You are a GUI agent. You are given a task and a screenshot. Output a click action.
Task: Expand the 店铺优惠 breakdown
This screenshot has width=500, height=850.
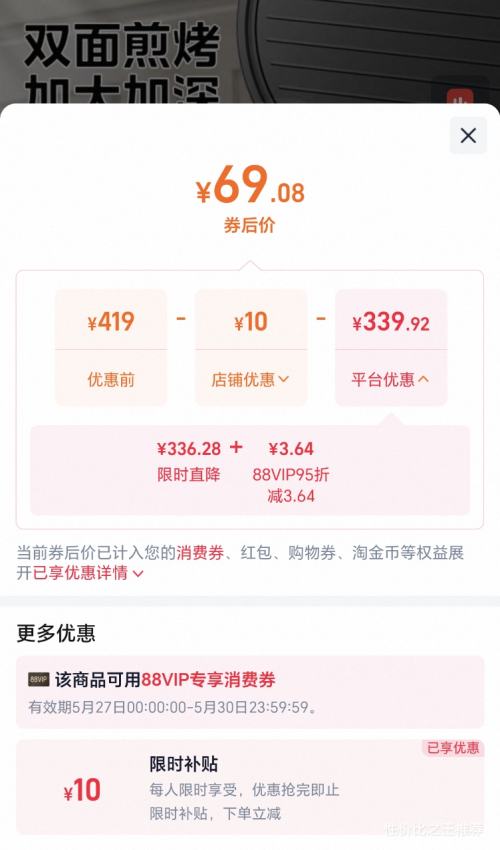pos(251,379)
